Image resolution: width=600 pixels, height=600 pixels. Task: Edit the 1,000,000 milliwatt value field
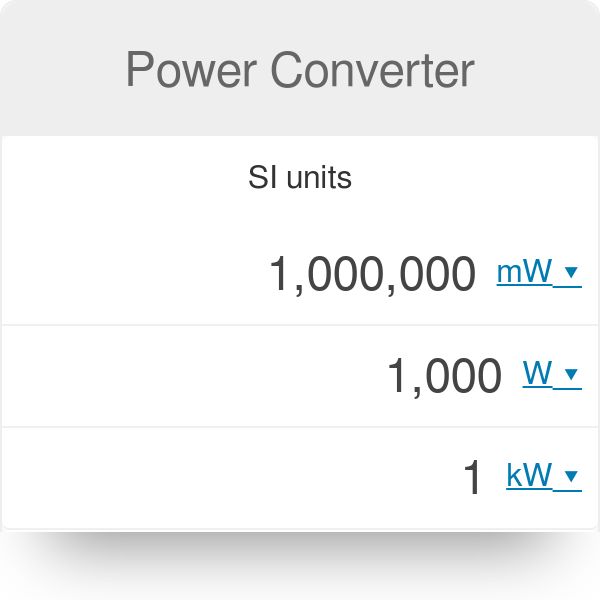point(372,274)
